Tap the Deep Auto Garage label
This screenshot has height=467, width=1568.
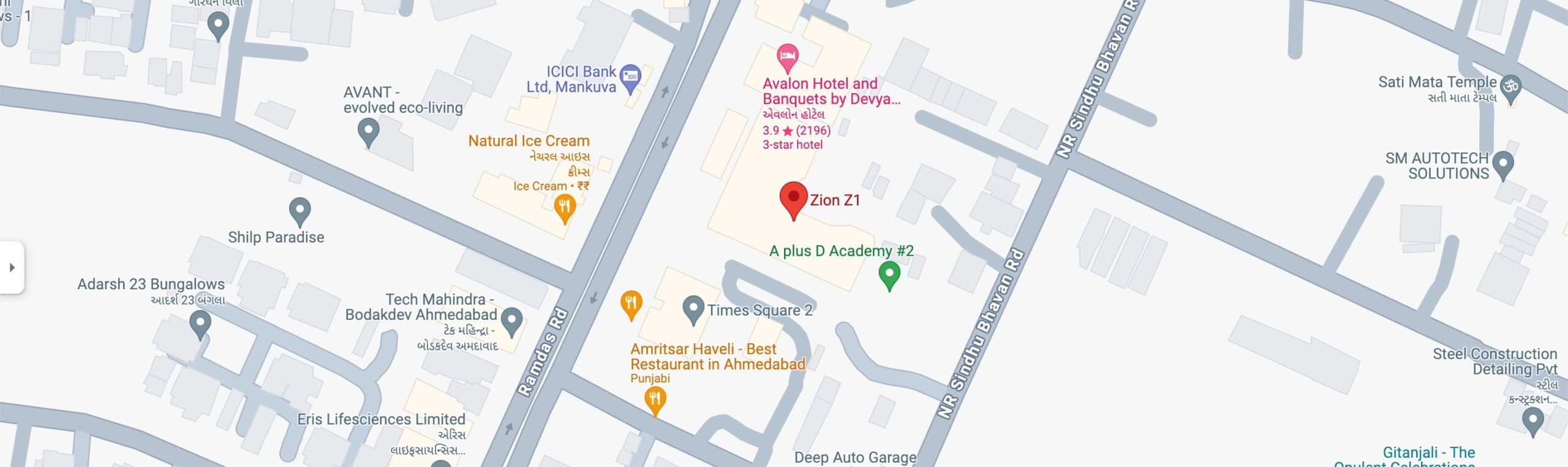pos(855,457)
